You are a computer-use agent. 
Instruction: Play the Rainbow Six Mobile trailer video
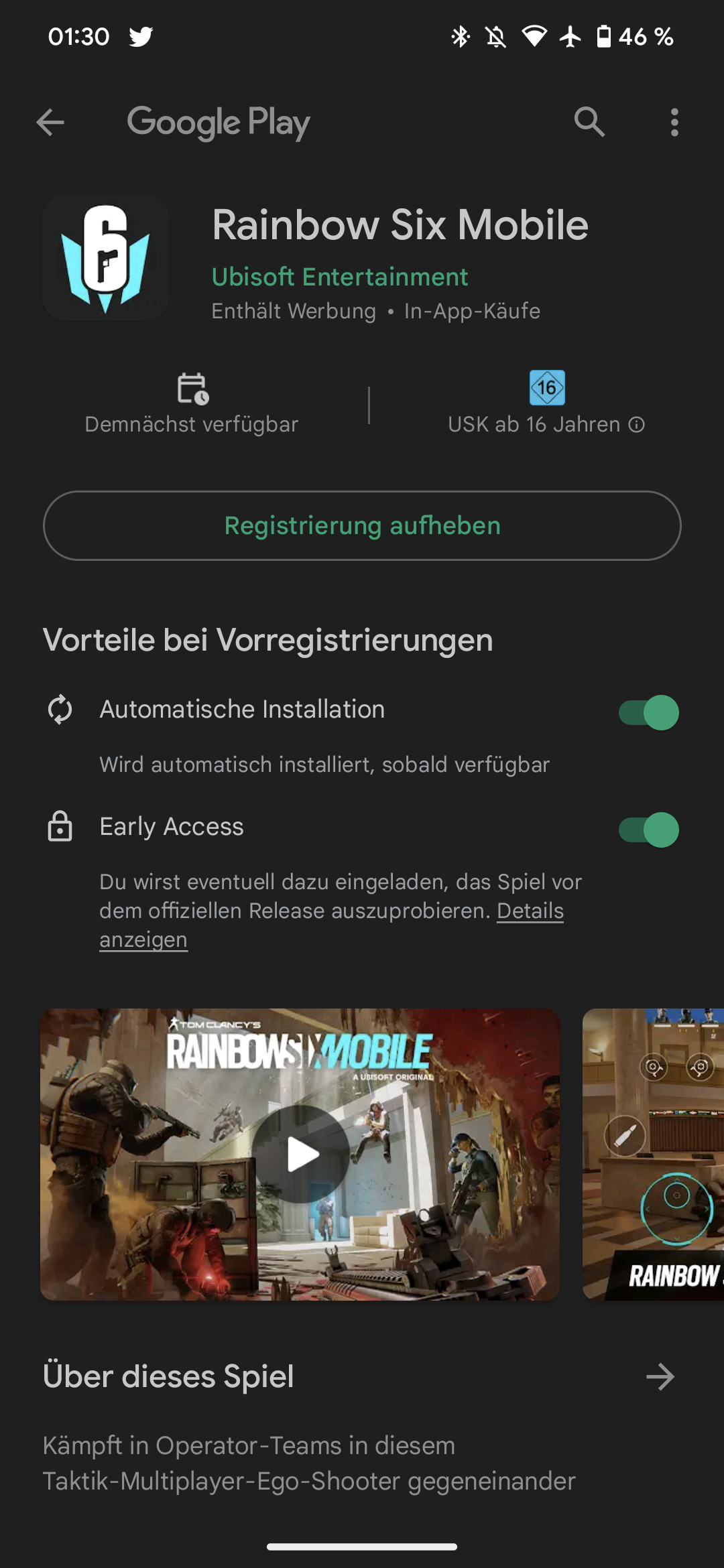tap(300, 1154)
